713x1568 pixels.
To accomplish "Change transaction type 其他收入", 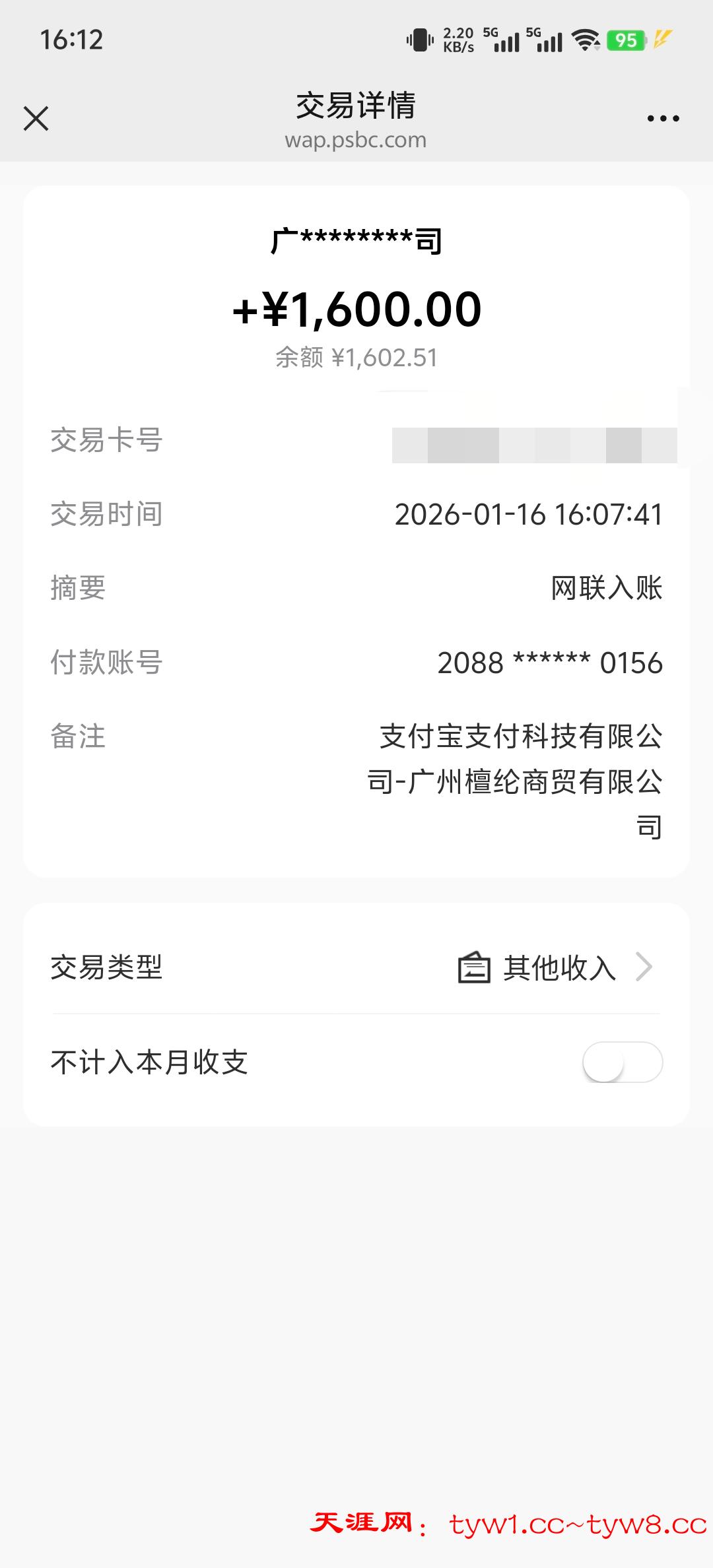I will click(x=556, y=968).
